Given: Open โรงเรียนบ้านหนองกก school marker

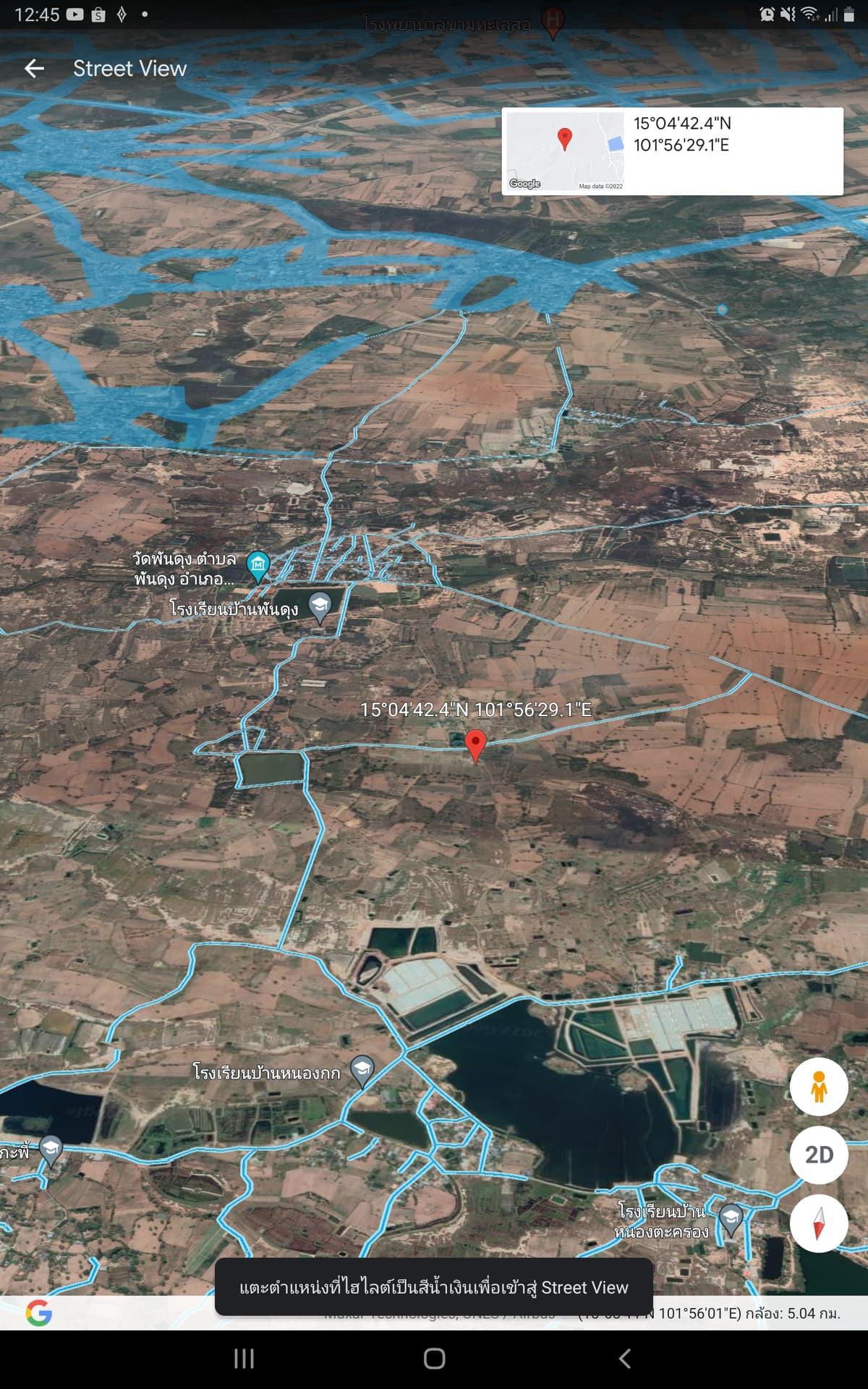Looking at the screenshot, I should click(x=362, y=1072).
